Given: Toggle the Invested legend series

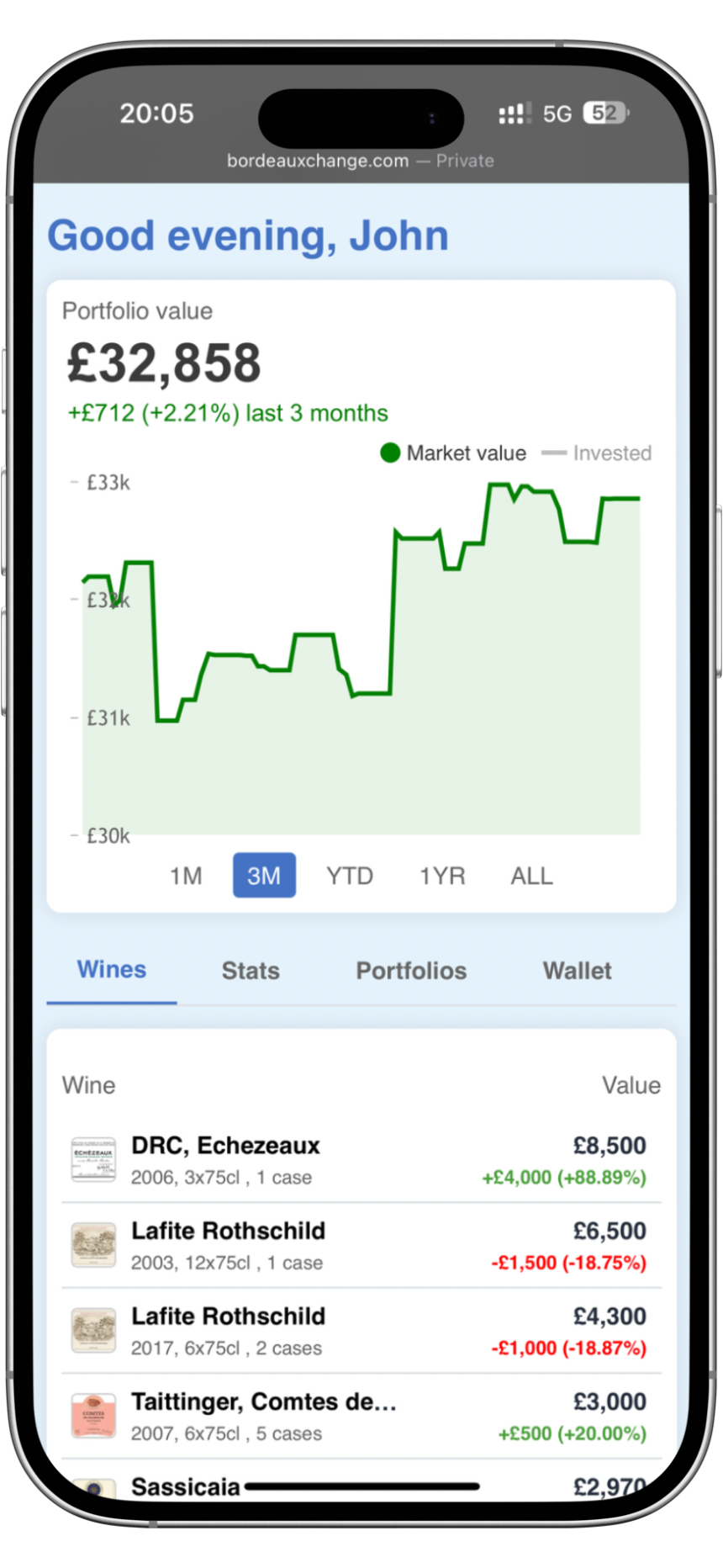Looking at the screenshot, I should coord(598,453).
